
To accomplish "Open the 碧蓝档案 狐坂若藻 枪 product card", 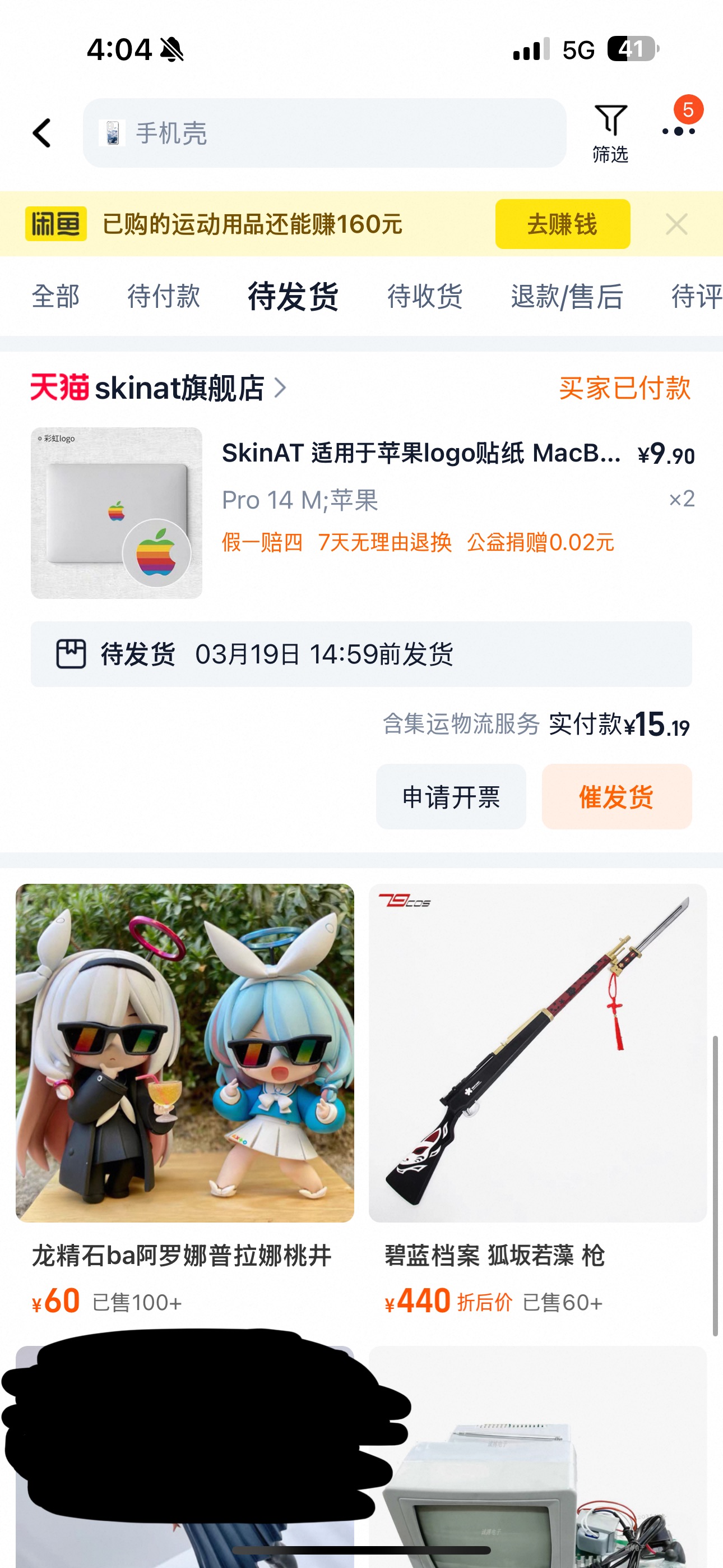I will click(x=537, y=1053).
